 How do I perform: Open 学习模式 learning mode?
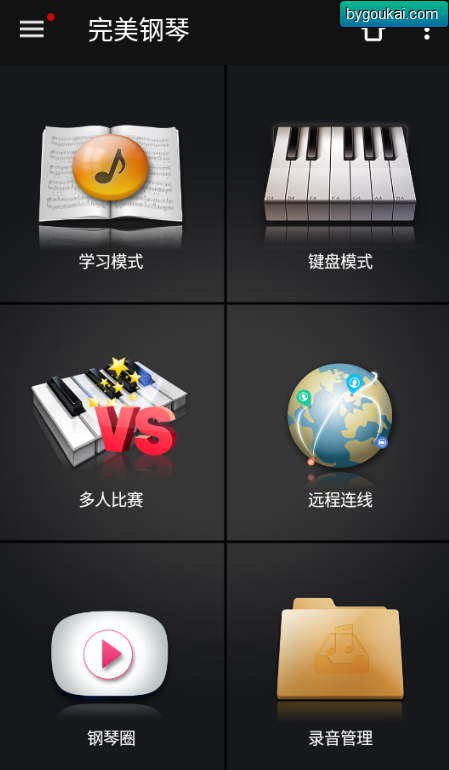[x=112, y=184]
